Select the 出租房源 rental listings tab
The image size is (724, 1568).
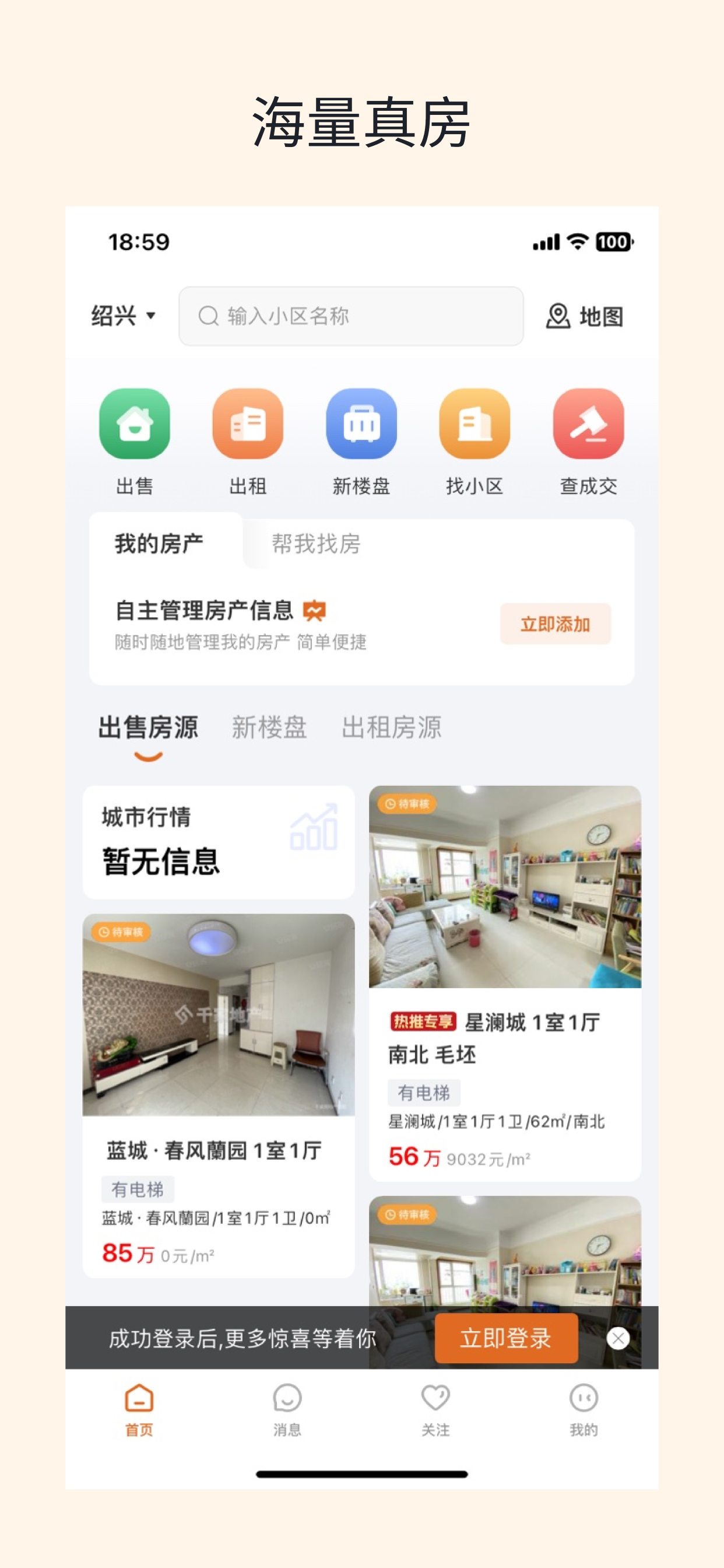pos(392,728)
